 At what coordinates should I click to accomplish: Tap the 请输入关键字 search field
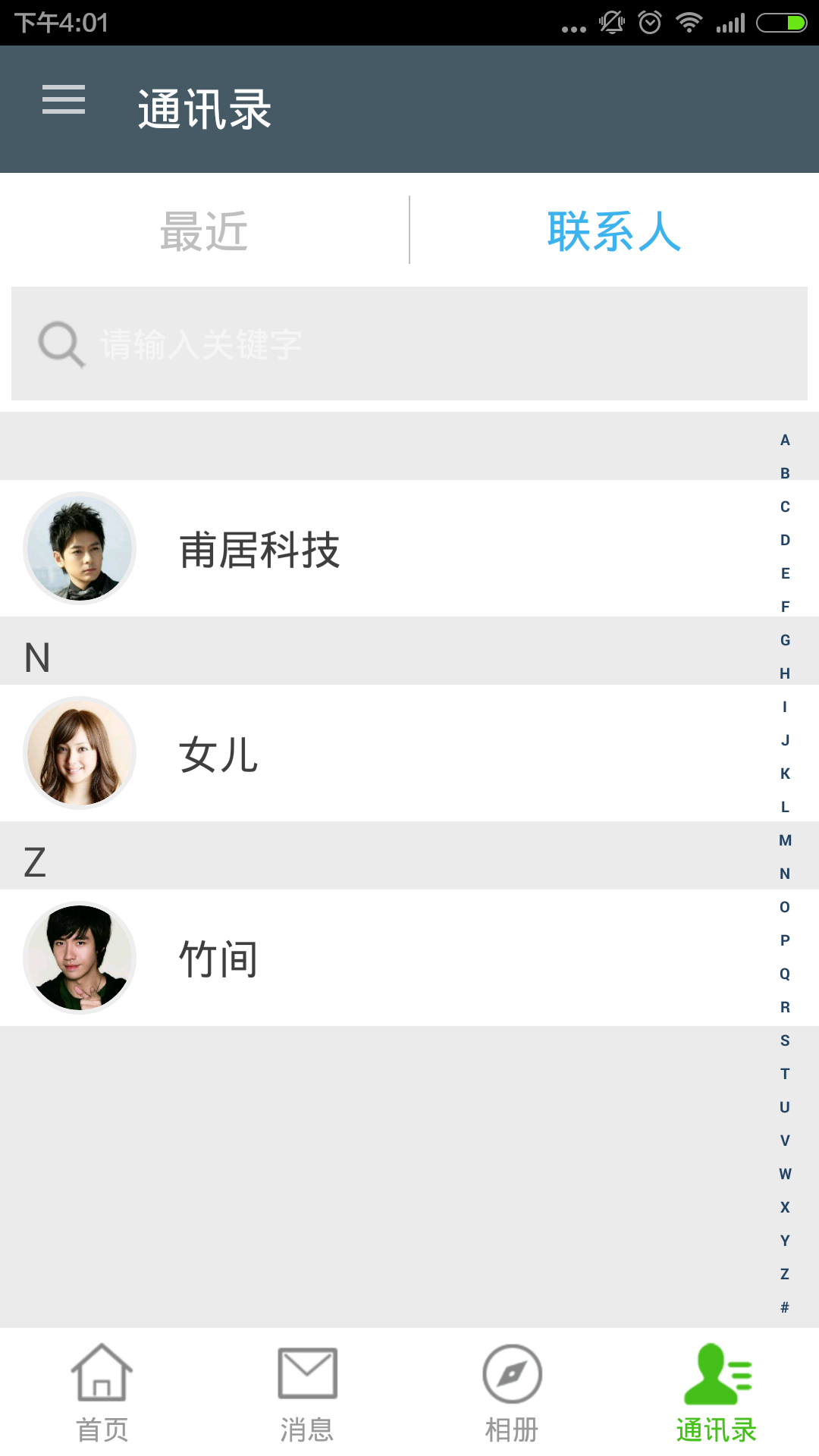pyautogui.click(x=409, y=344)
